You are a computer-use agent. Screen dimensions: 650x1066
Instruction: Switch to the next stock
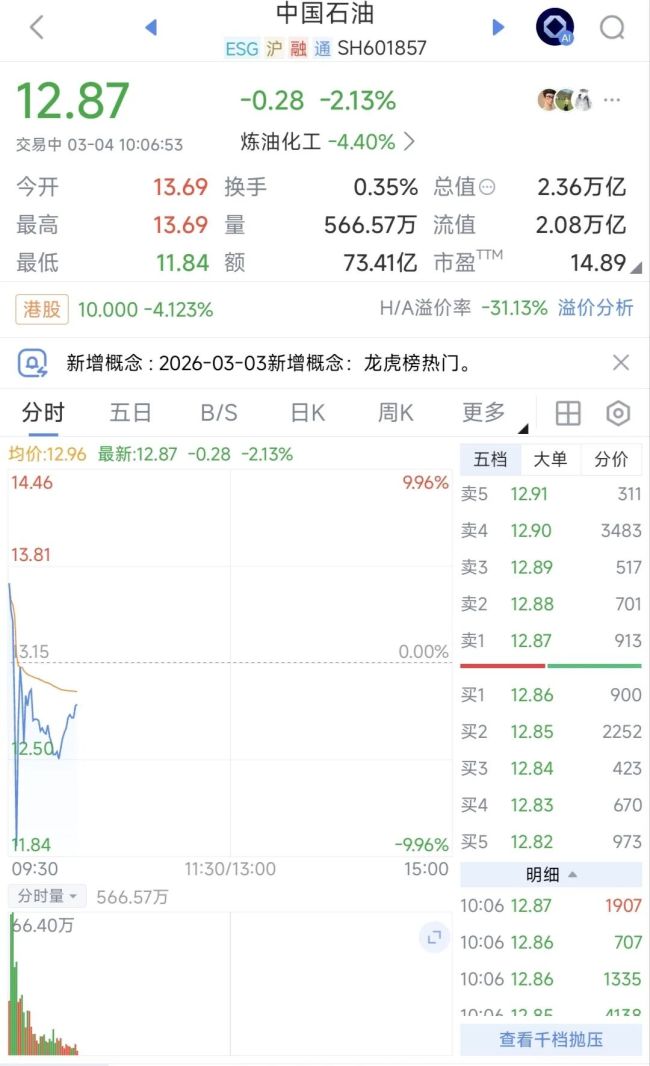pyautogui.click(x=498, y=27)
